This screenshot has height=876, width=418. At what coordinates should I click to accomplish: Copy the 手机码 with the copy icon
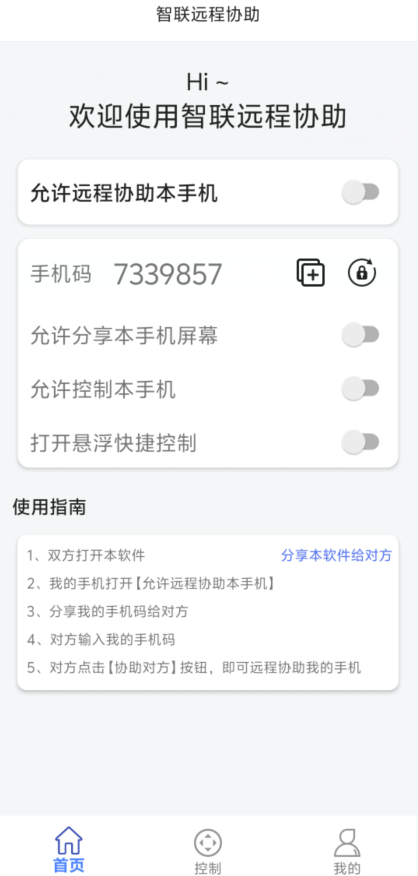coord(310,273)
